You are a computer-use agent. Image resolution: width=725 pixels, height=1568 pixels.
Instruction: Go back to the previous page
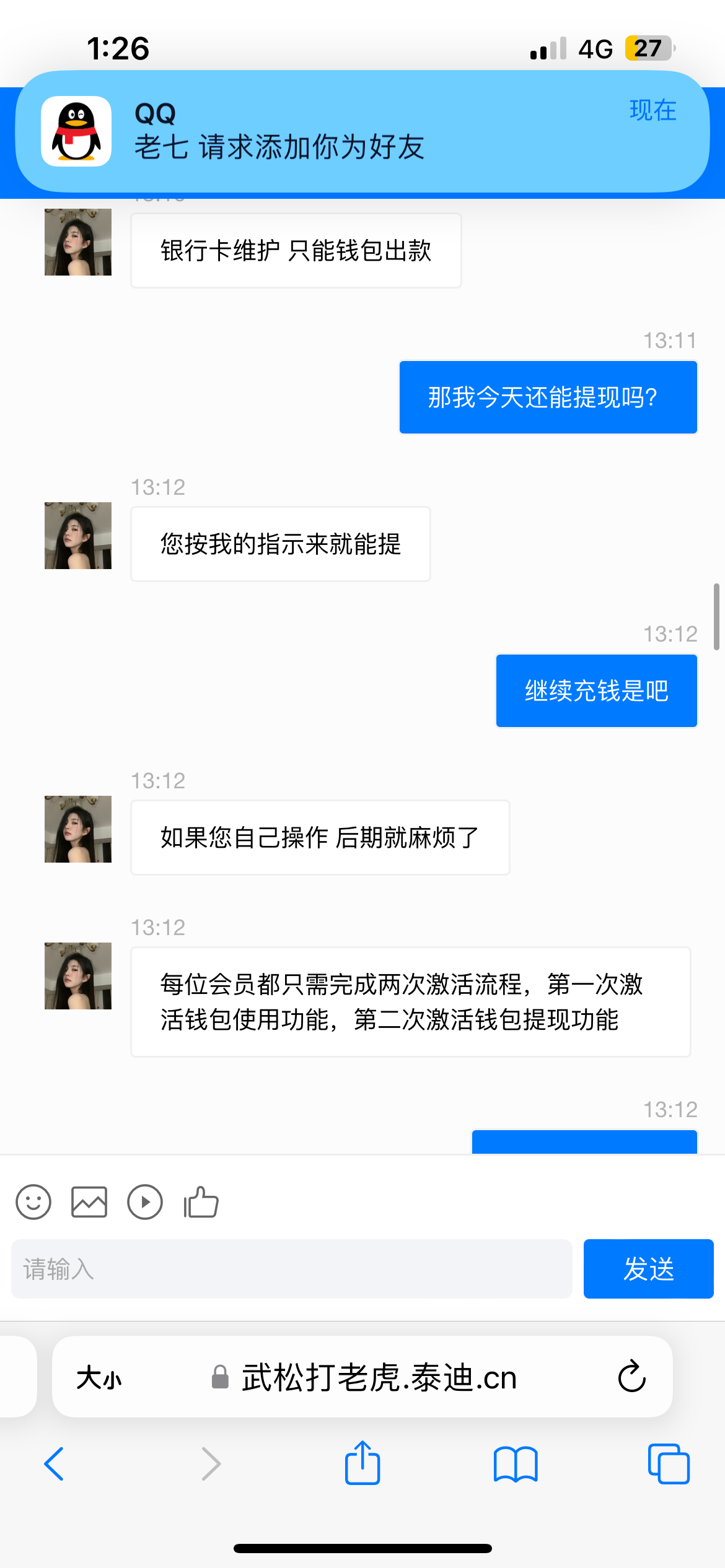point(54,1464)
